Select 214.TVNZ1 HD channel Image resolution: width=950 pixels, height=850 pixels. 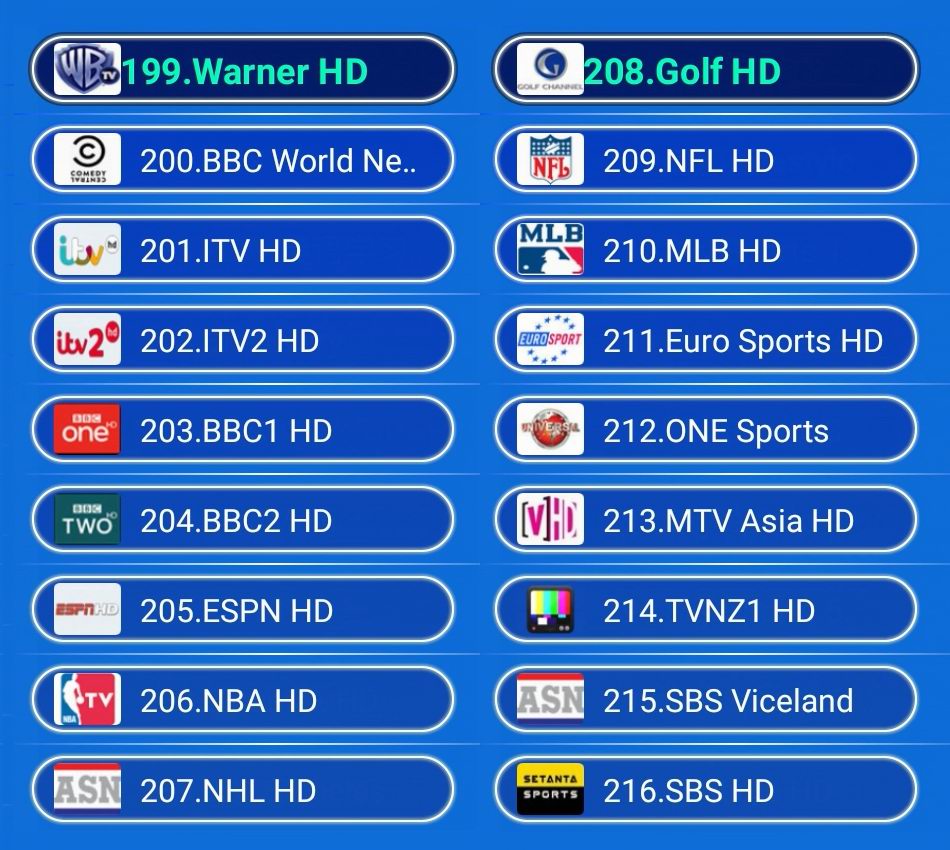click(705, 611)
